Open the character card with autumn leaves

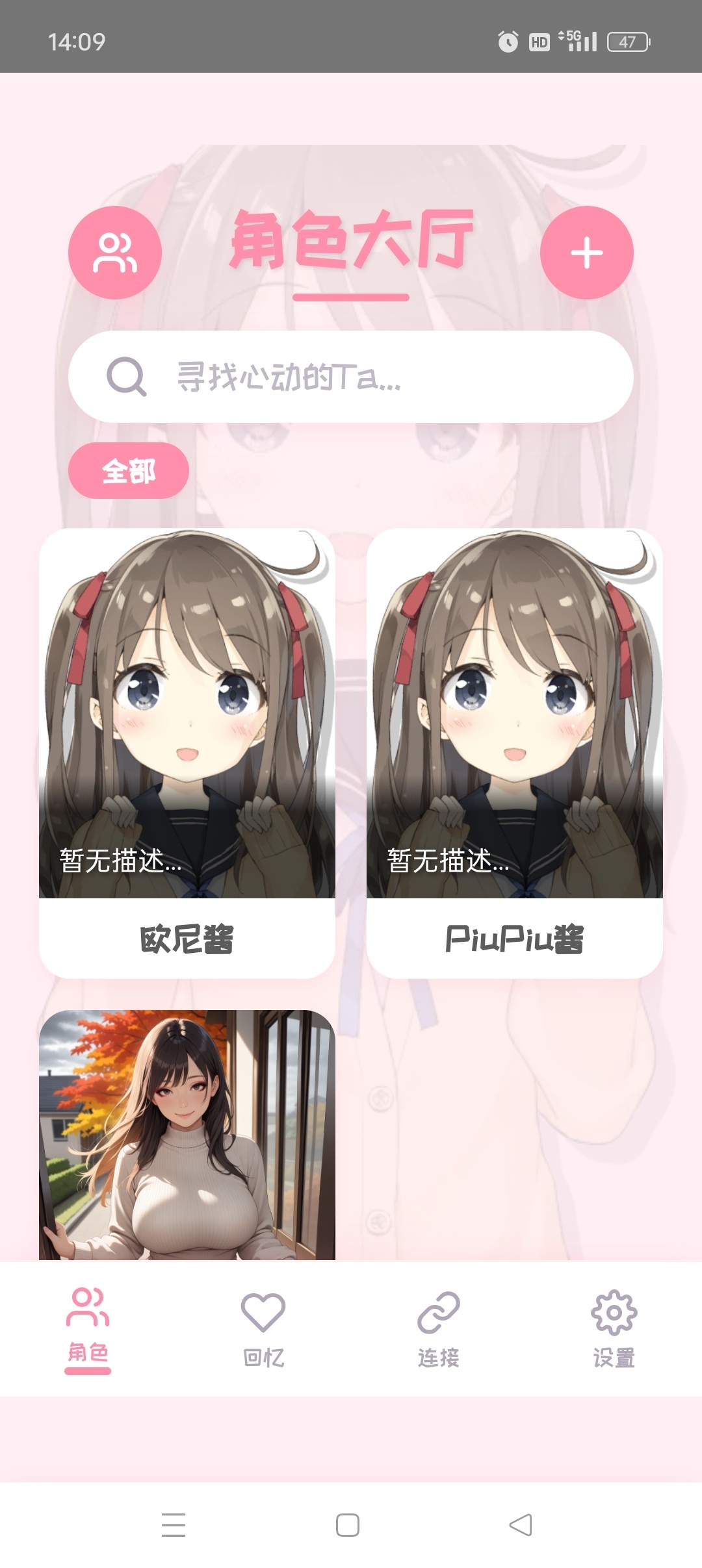click(x=187, y=1135)
